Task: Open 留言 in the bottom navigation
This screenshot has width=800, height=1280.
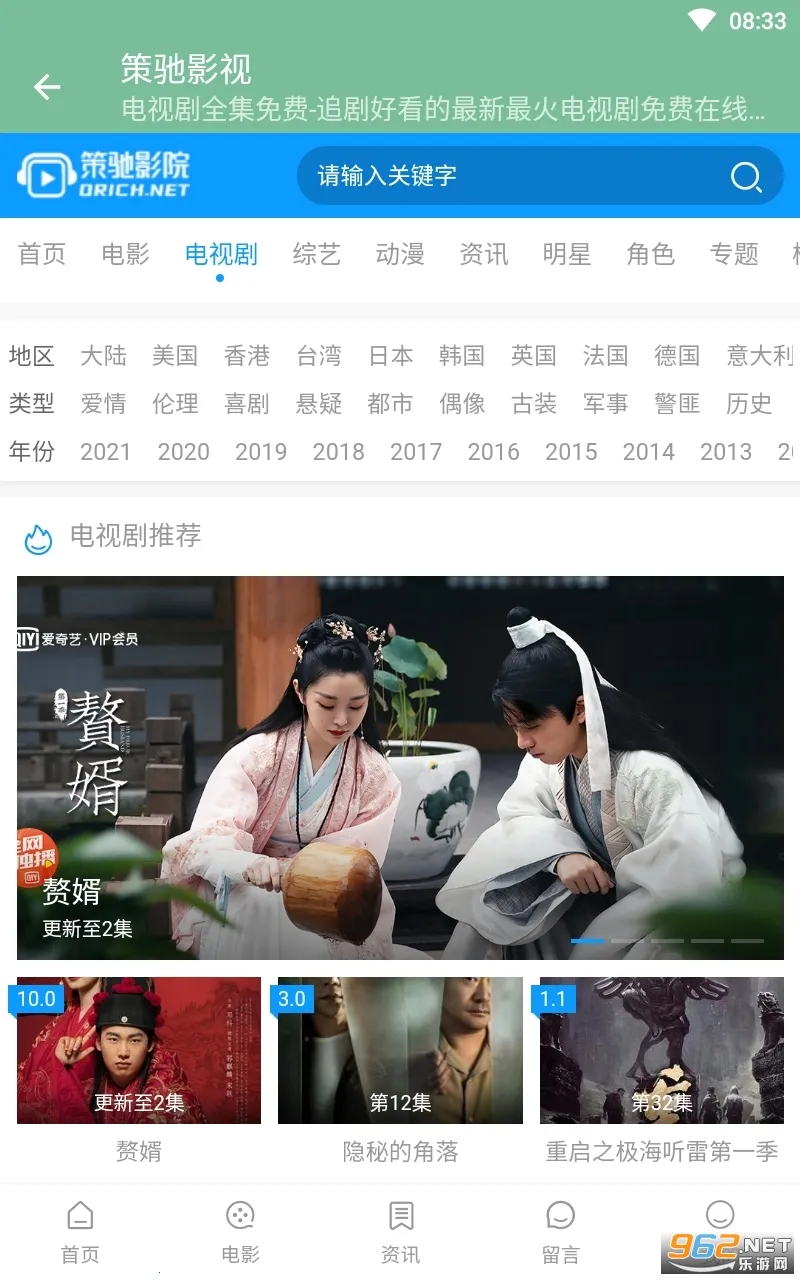Action: [560, 1232]
